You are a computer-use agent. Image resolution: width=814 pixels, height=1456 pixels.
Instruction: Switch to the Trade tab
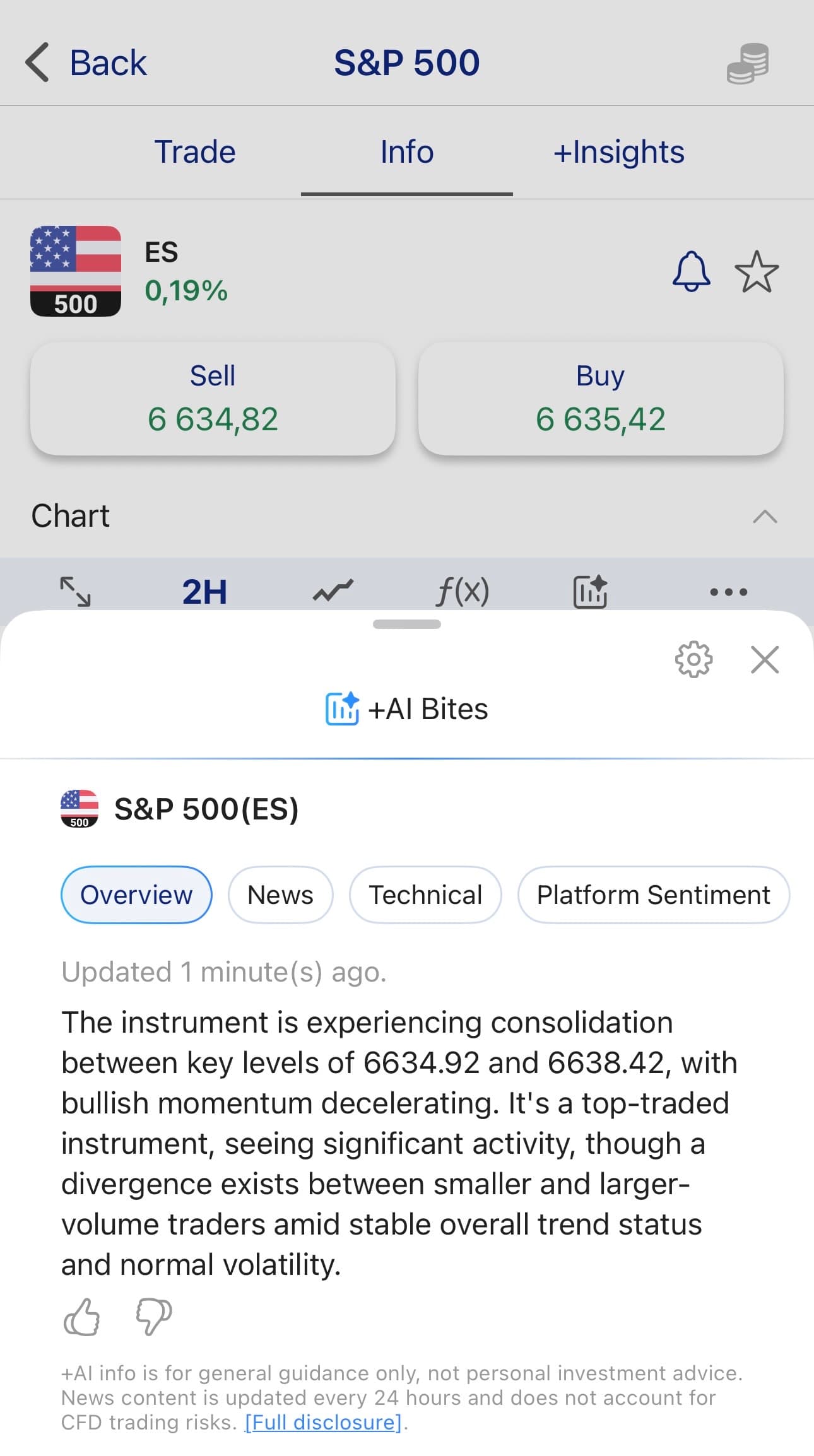(x=194, y=151)
